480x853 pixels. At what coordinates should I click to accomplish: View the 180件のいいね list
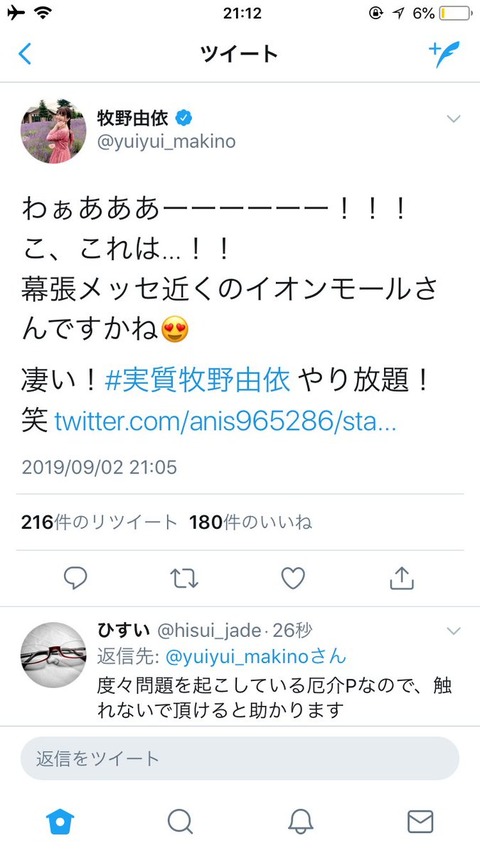pos(250,522)
